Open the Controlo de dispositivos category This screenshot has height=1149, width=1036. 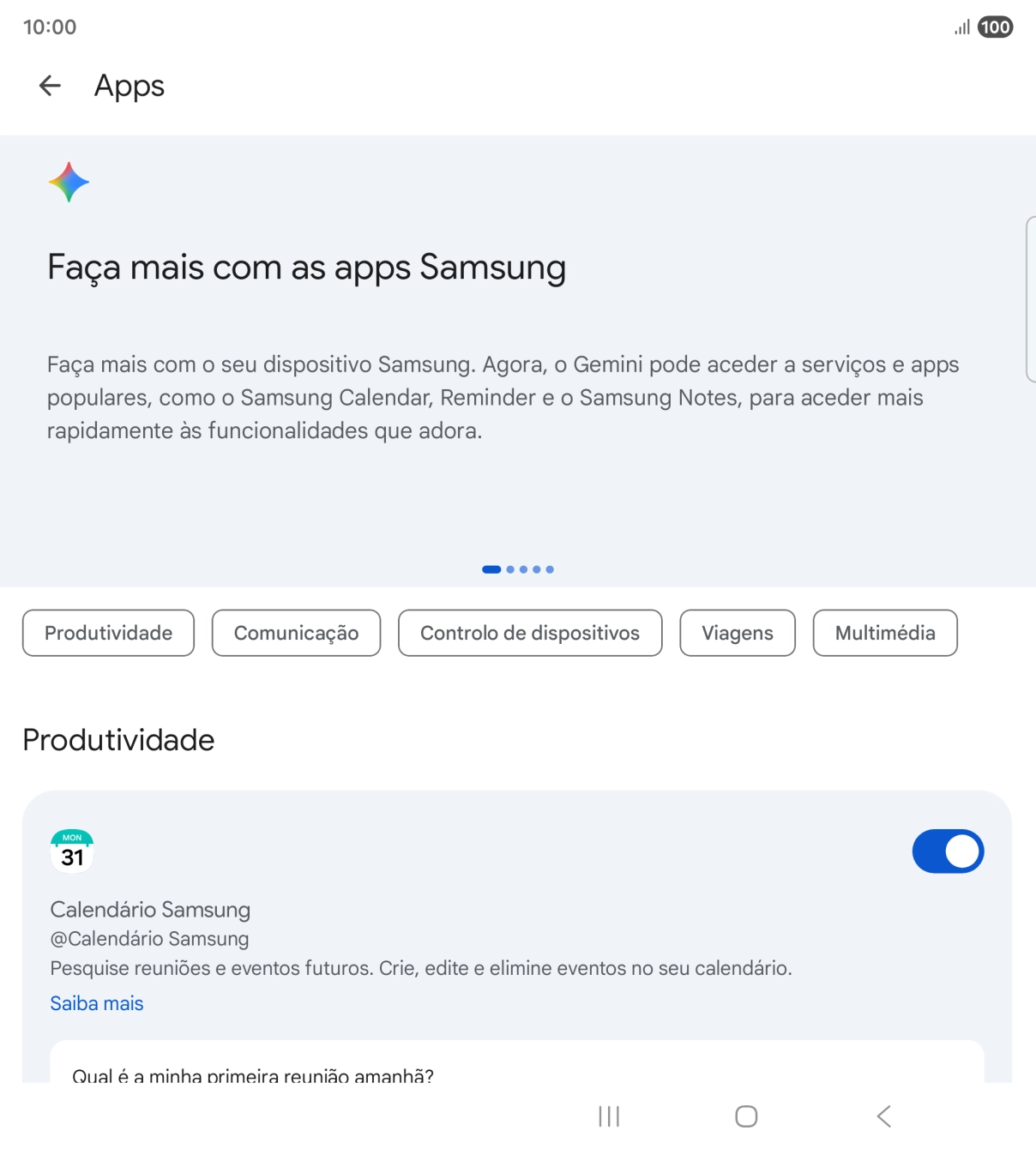(x=529, y=633)
